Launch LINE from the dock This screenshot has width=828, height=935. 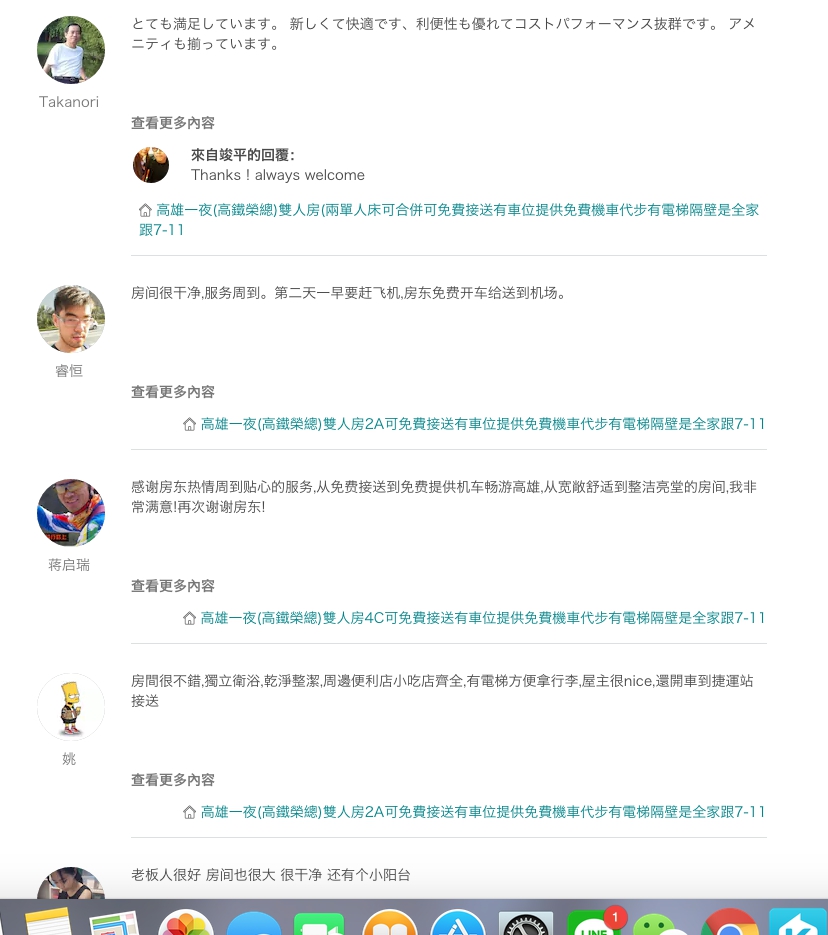(594, 923)
